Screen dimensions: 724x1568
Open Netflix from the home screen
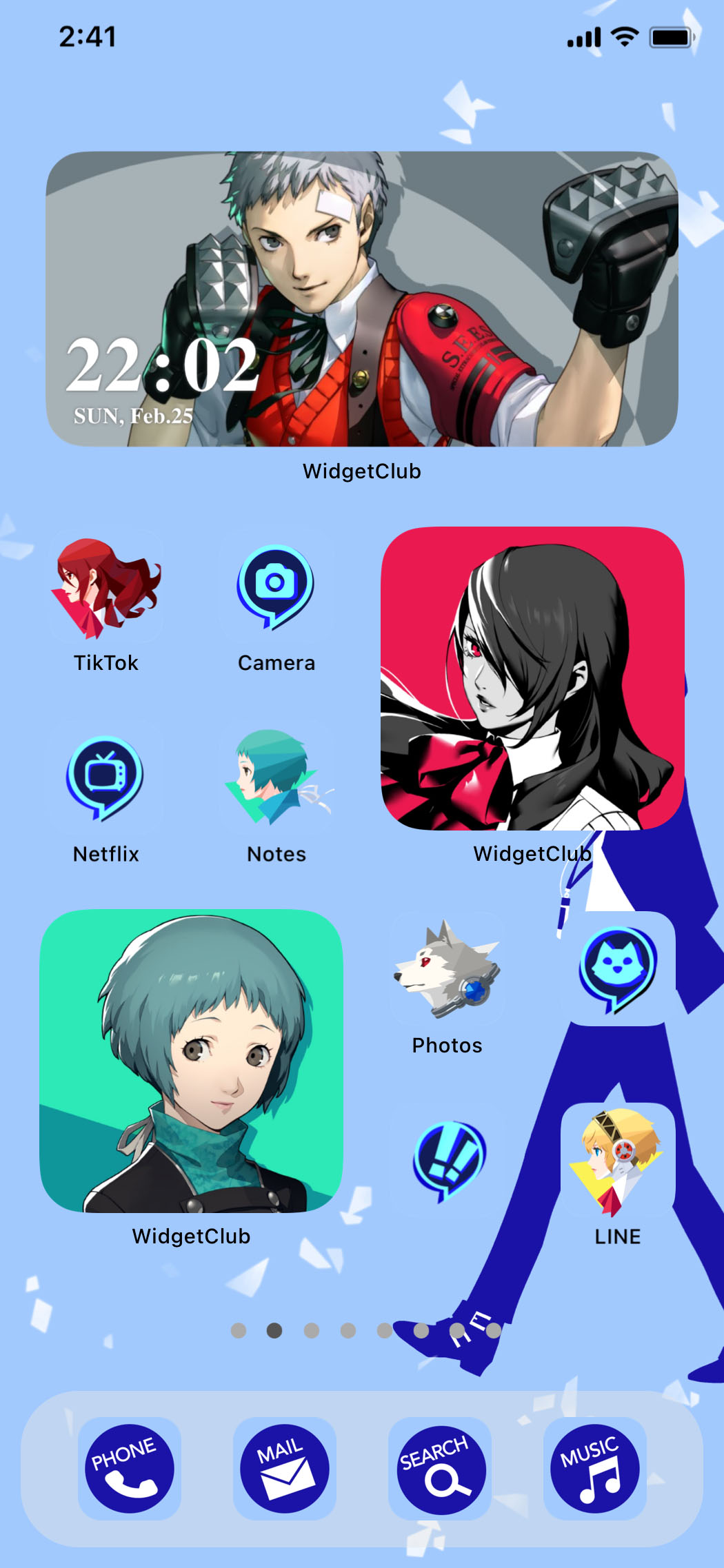click(105, 778)
